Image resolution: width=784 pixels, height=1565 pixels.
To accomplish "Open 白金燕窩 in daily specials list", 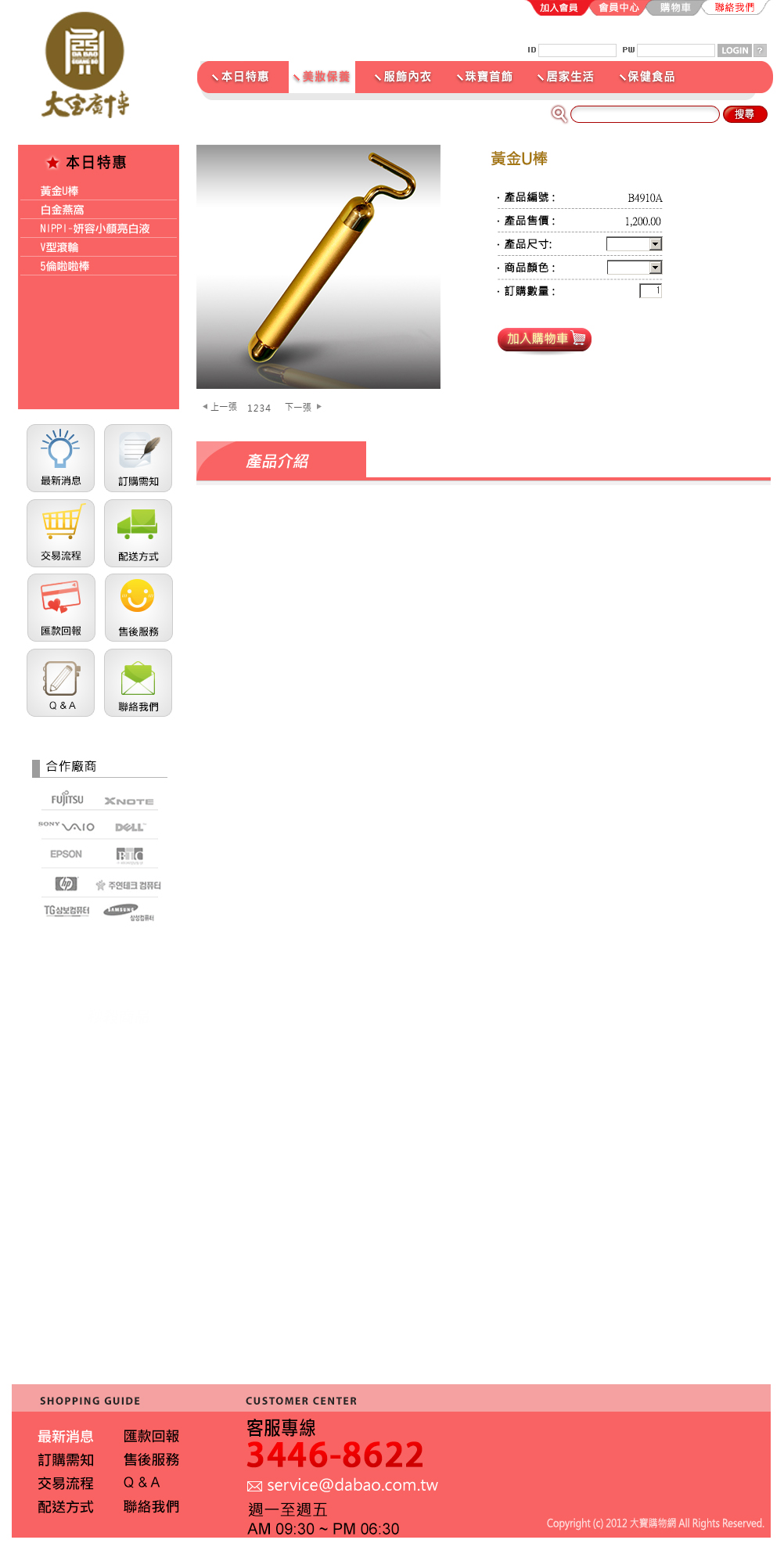I will [x=63, y=210].
